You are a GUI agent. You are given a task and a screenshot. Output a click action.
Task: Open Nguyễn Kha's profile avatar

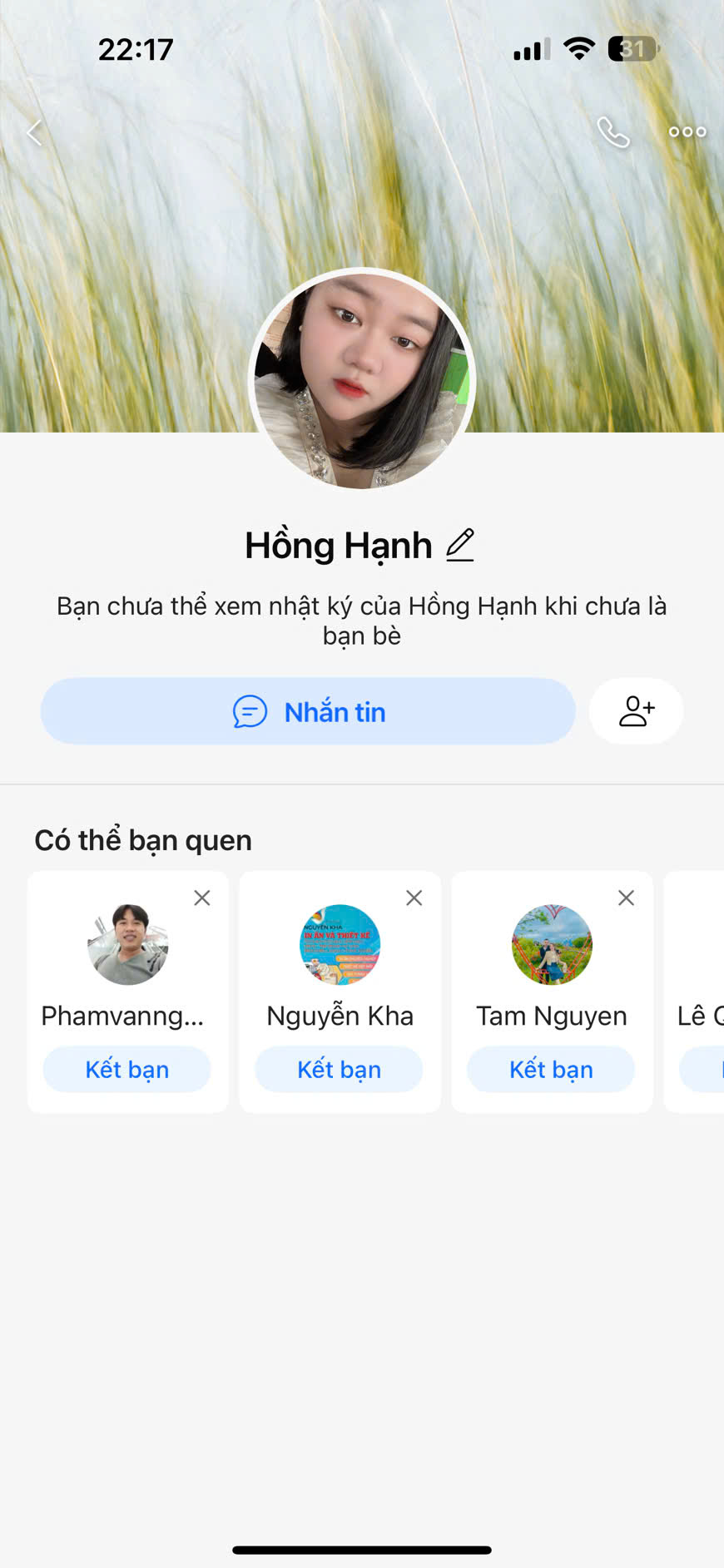(340, 945)
